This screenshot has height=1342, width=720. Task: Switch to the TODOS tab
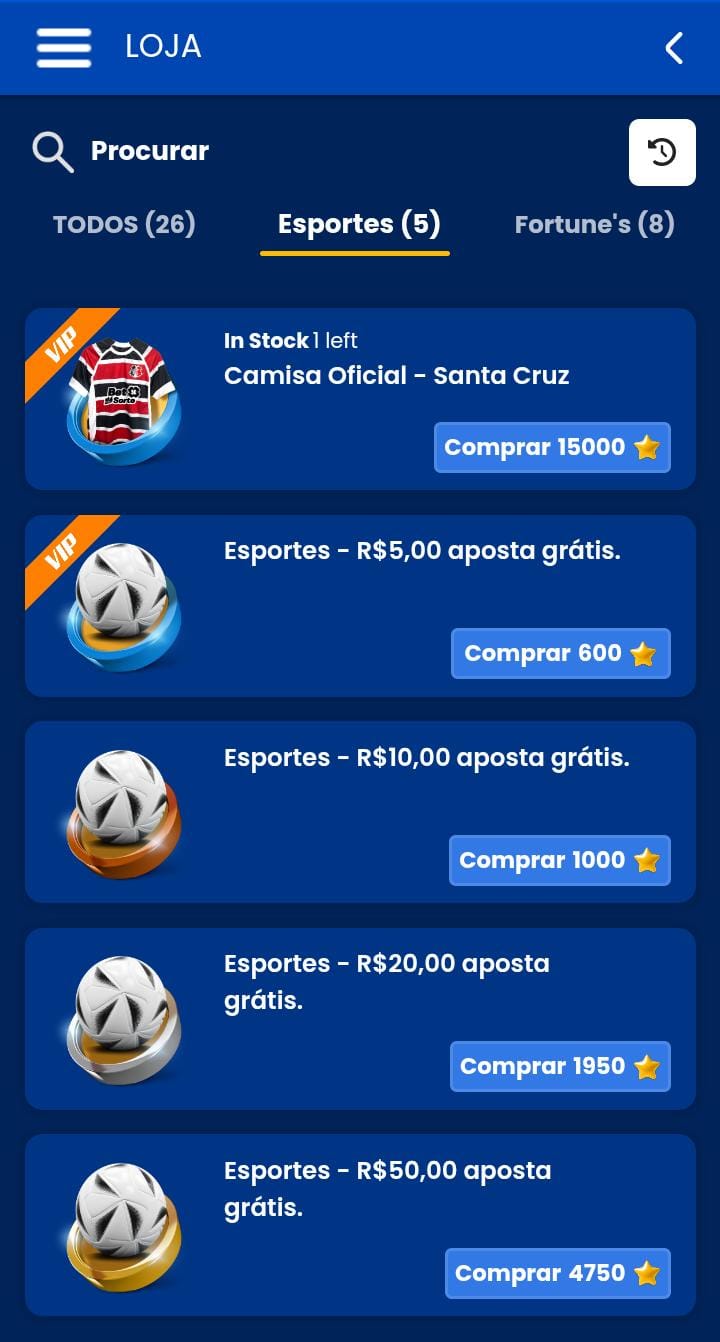point(124,224)
